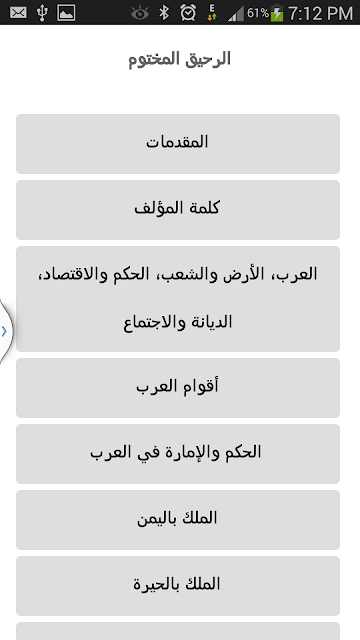360x640 pixels.
Task: Select the الملك بالحيرة chapter
Action: point(178,586)
